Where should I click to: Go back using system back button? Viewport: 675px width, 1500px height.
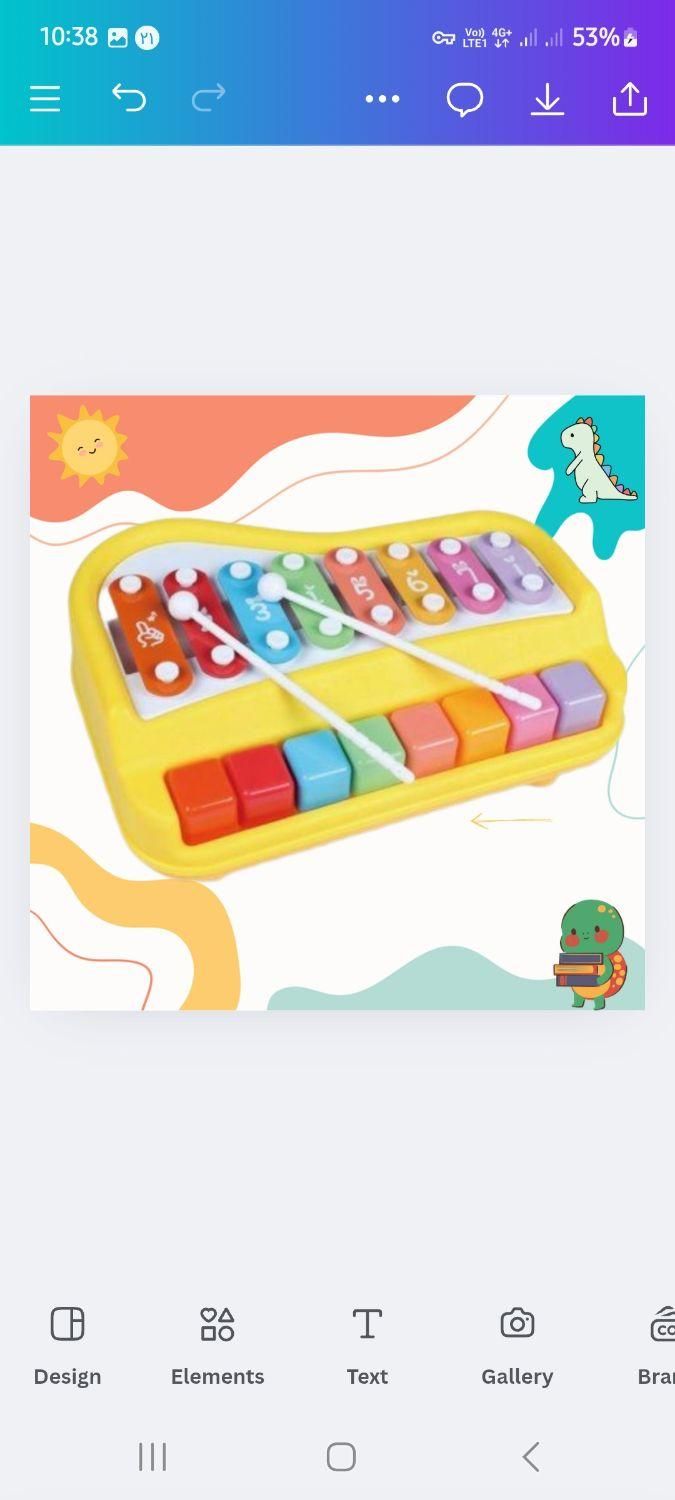531,1456
